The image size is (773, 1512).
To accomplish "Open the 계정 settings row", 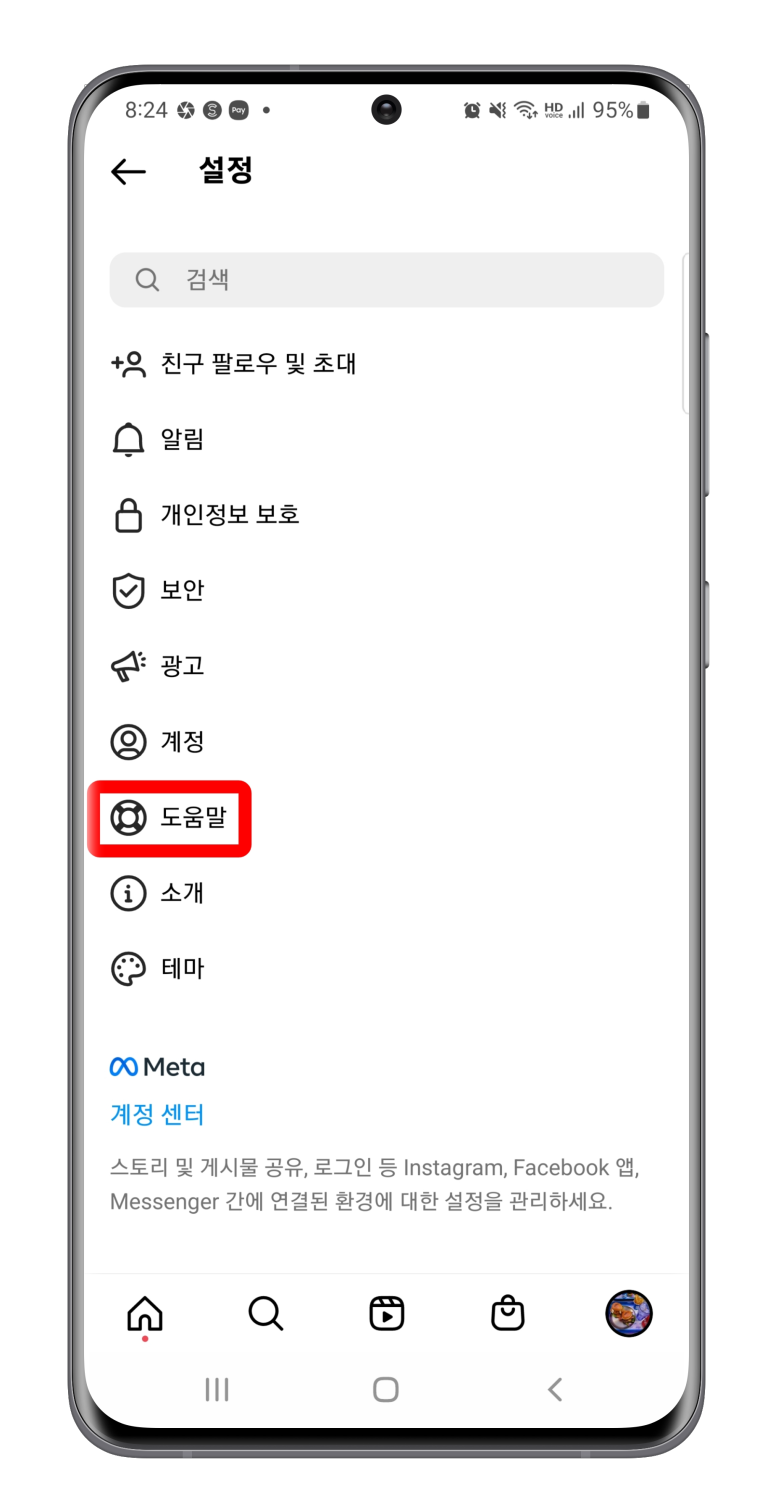I will [x=386, y=741].
